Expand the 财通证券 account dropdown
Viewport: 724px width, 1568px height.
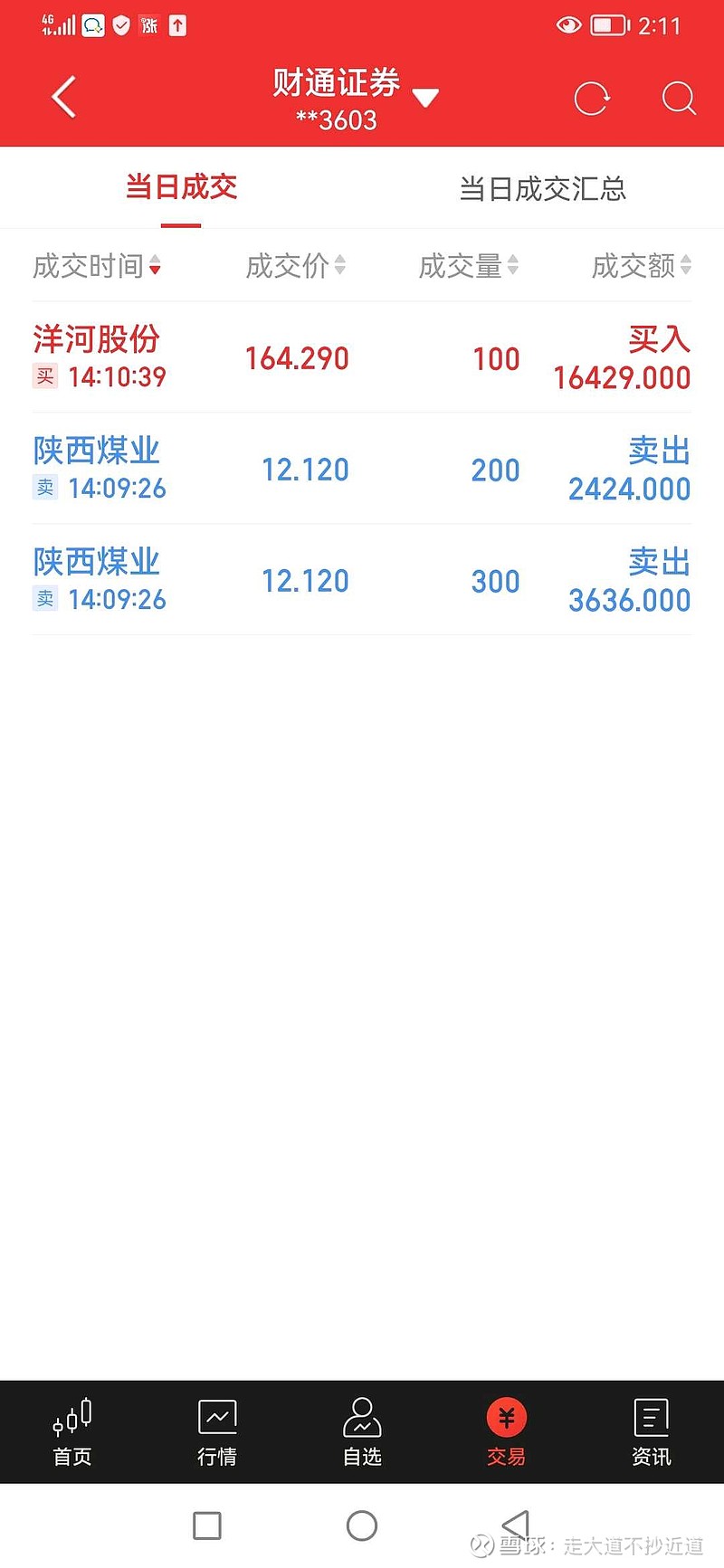coord(425,97)
